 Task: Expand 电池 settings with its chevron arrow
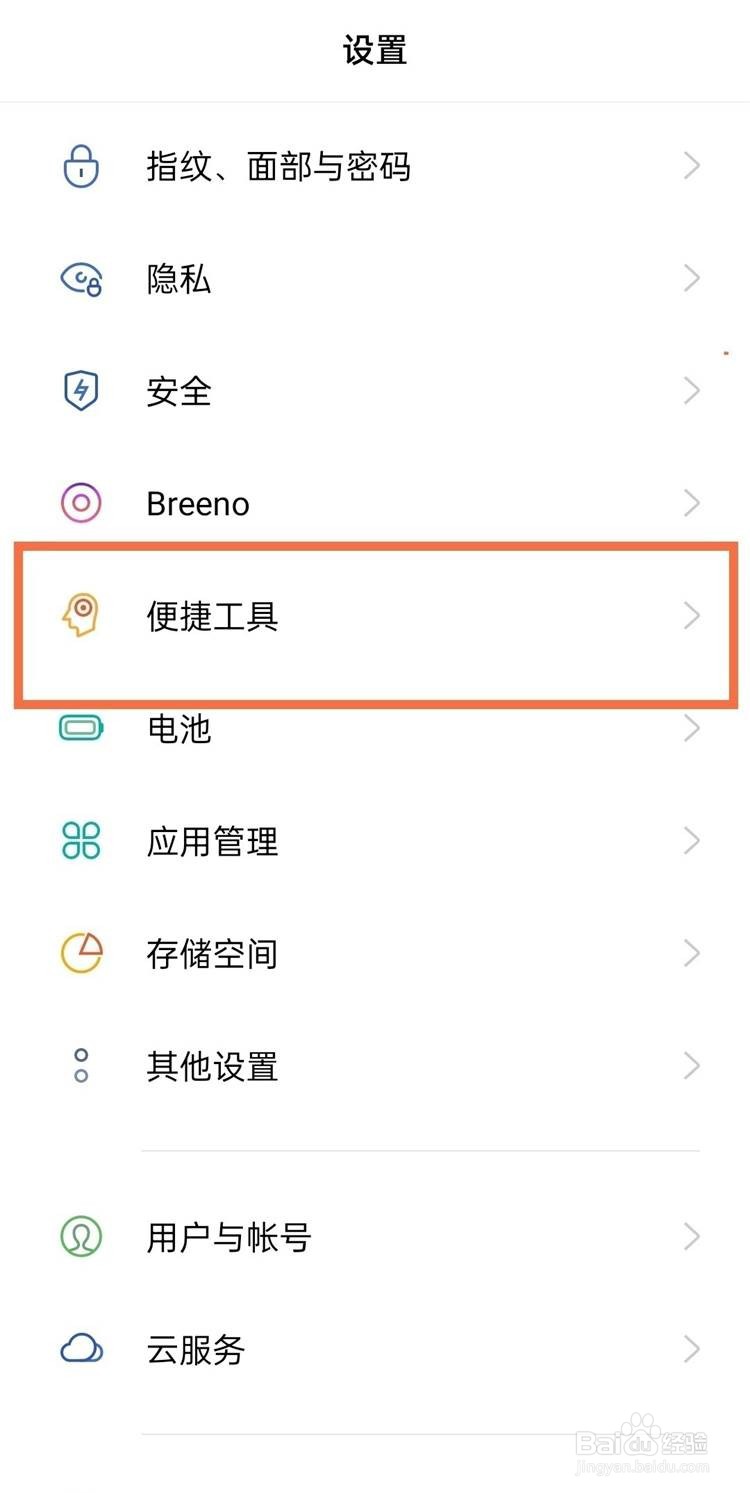point(691,729)
